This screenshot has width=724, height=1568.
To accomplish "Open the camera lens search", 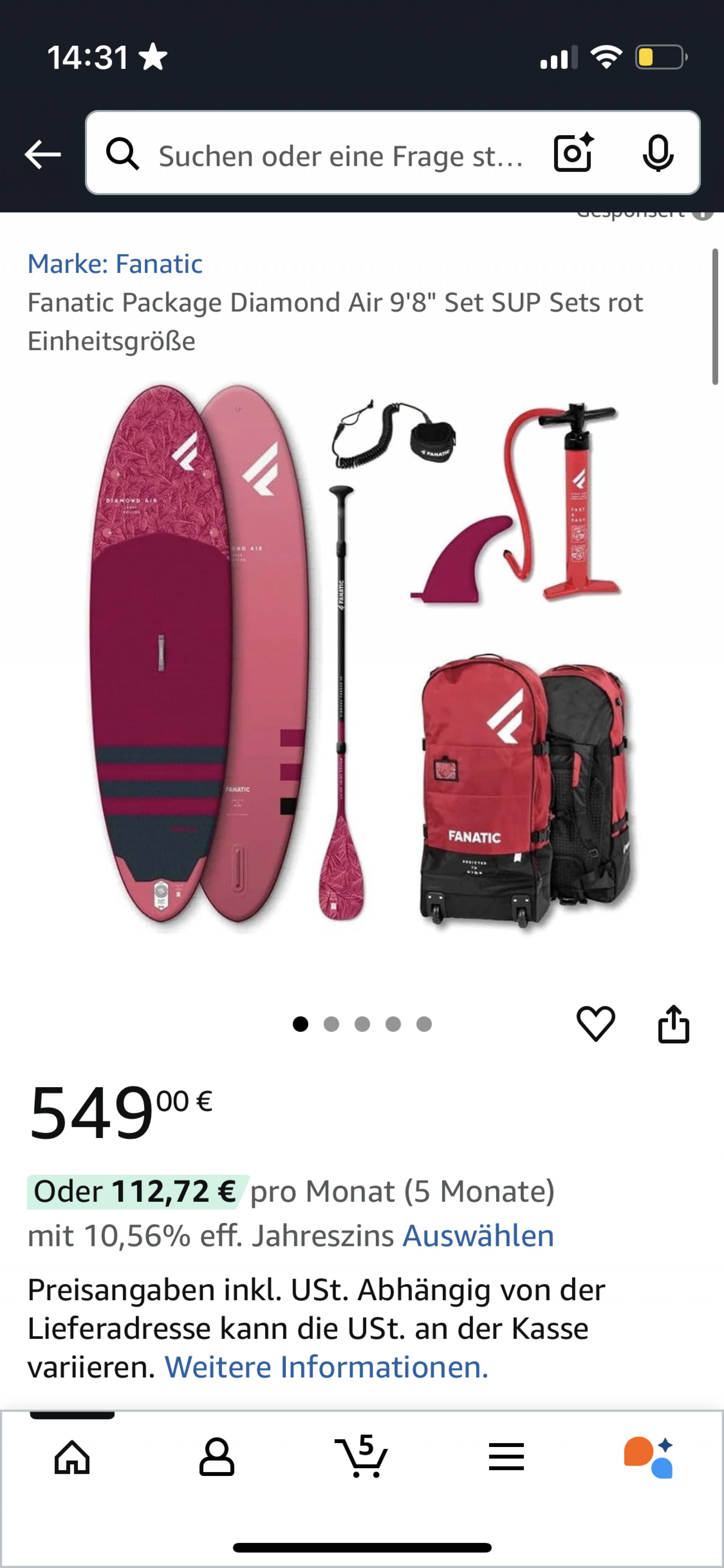I will [573, 153].
